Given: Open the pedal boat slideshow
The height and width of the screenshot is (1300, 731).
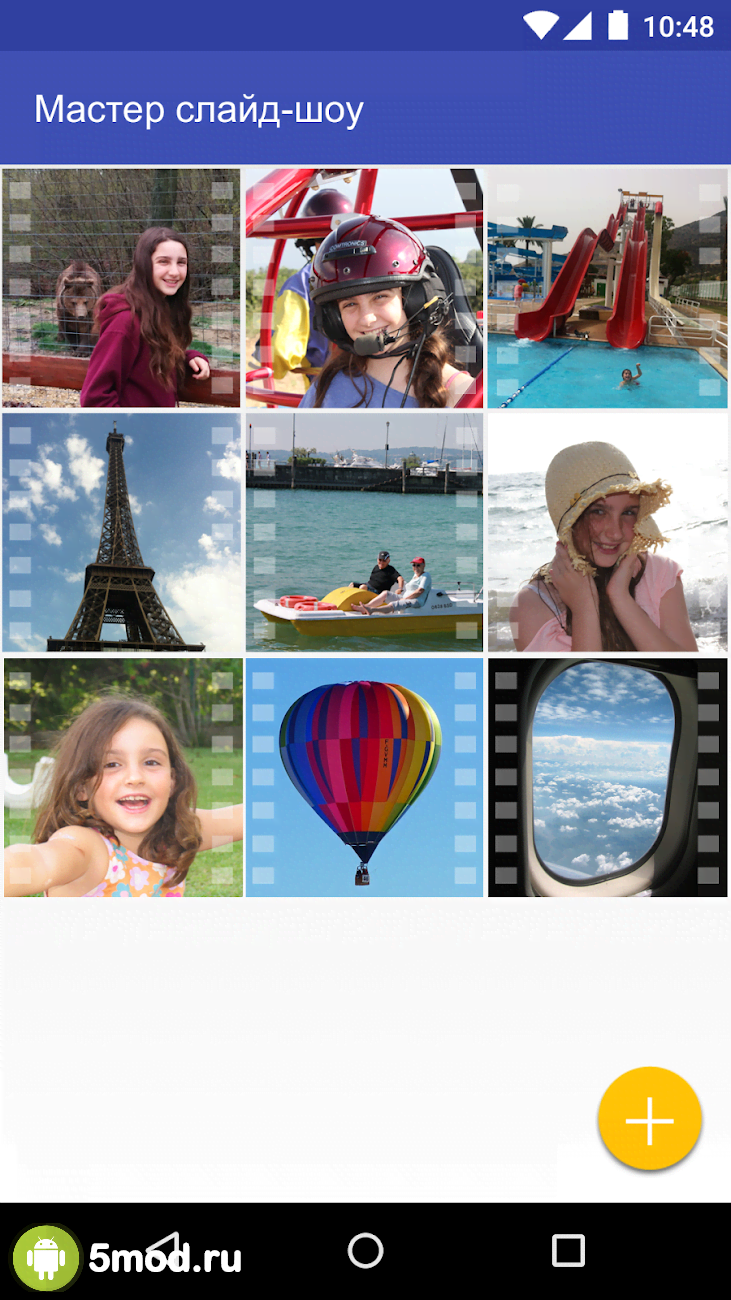Looking at the screenshot, I should coord(364,532).
